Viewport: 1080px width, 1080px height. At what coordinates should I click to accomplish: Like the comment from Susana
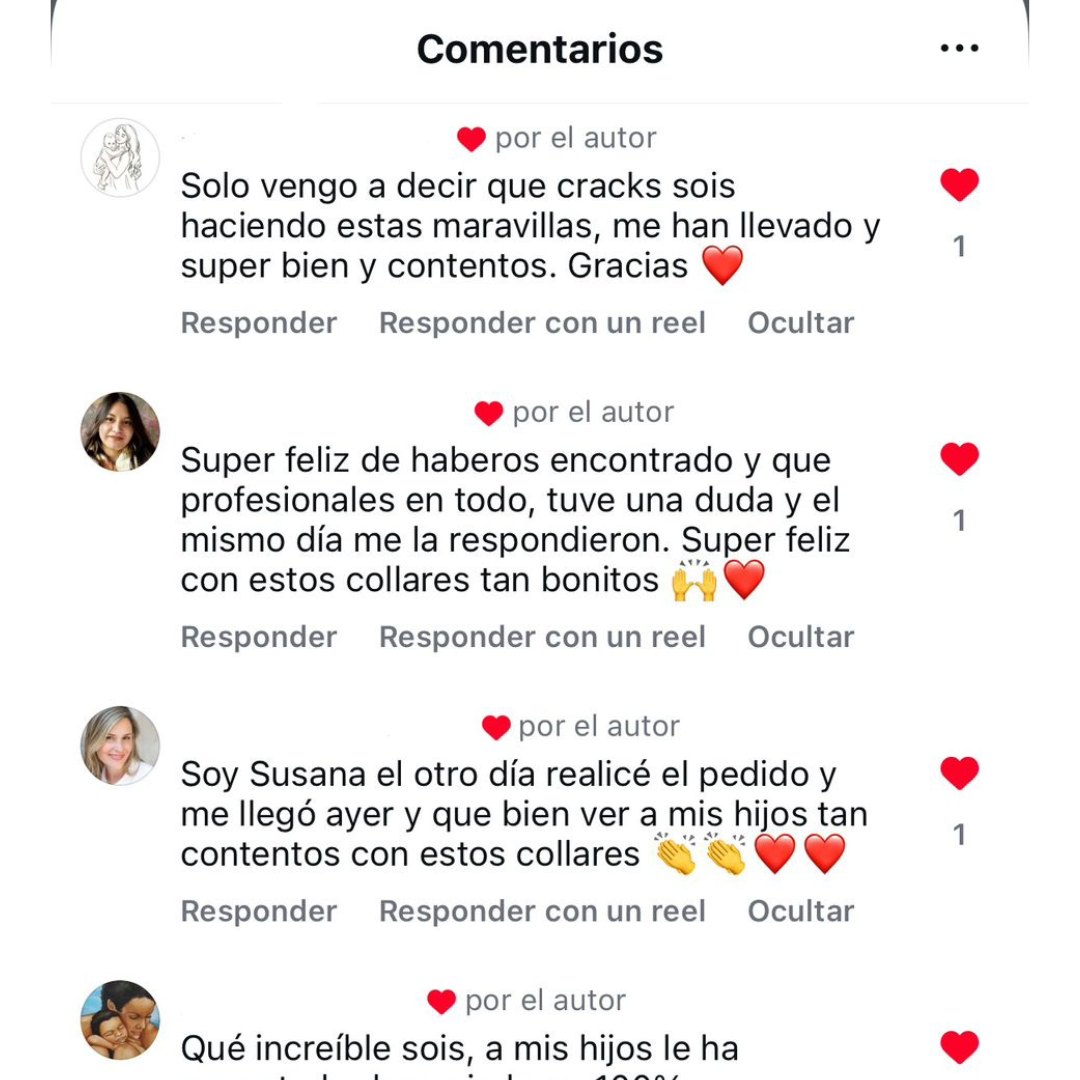click(959, 773)
